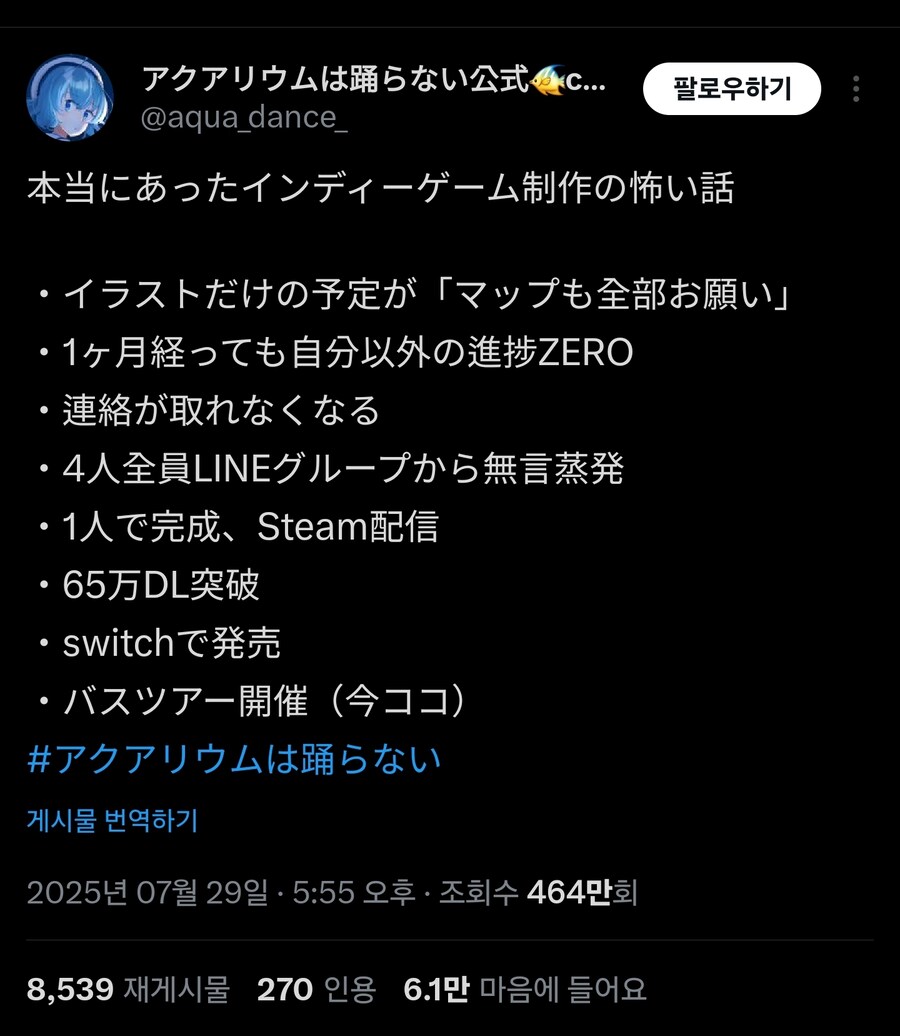View the 270 인용 quotes list
The image size is (900, 1036).
coord(316,990)
